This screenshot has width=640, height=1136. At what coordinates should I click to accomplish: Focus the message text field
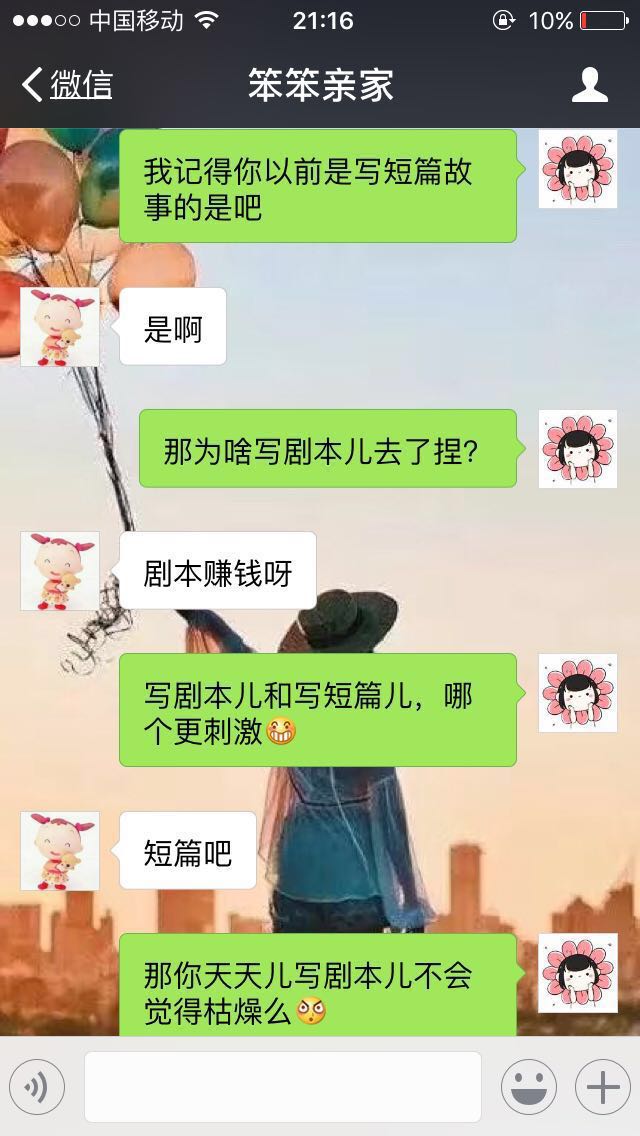click(x=282, y=1087)
